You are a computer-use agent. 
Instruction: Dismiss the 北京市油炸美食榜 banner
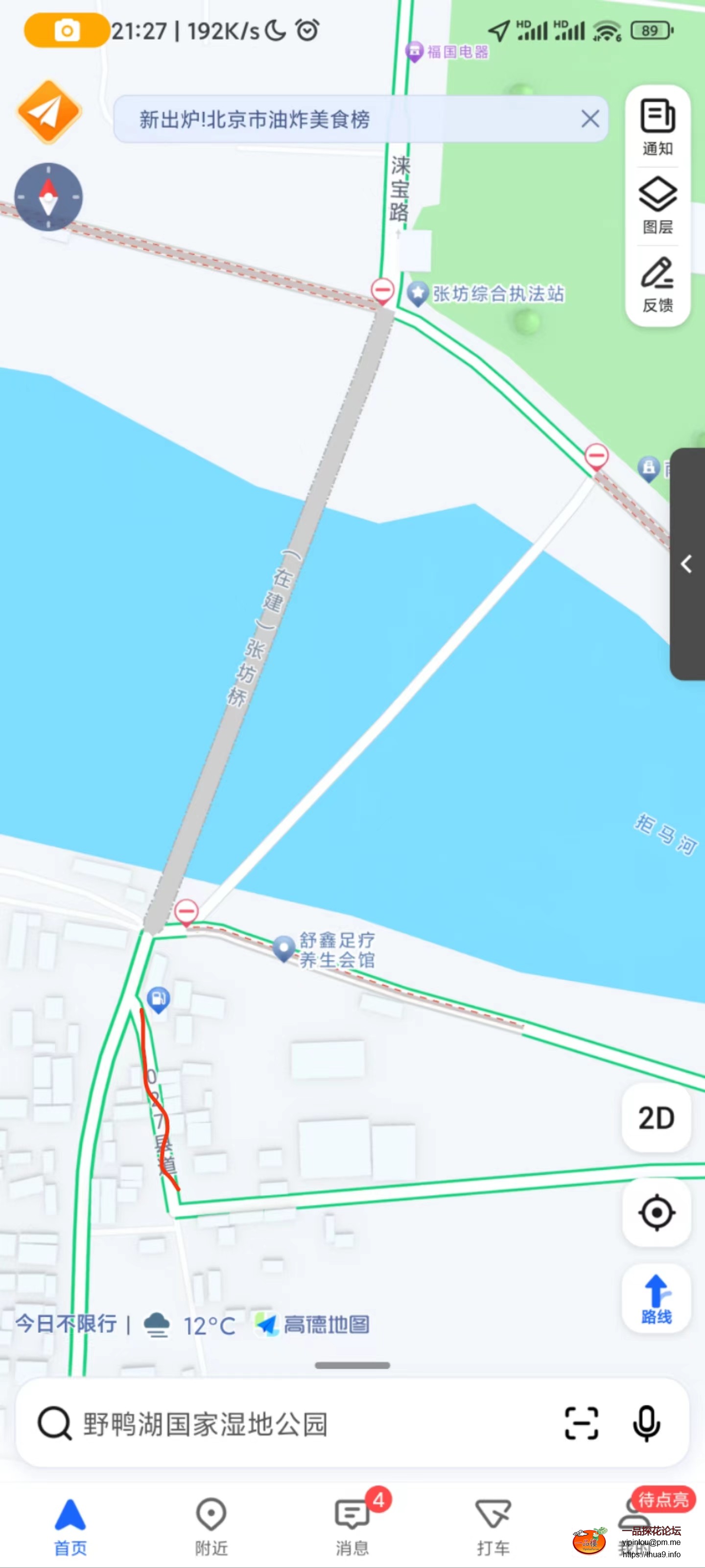coord(589,119)
